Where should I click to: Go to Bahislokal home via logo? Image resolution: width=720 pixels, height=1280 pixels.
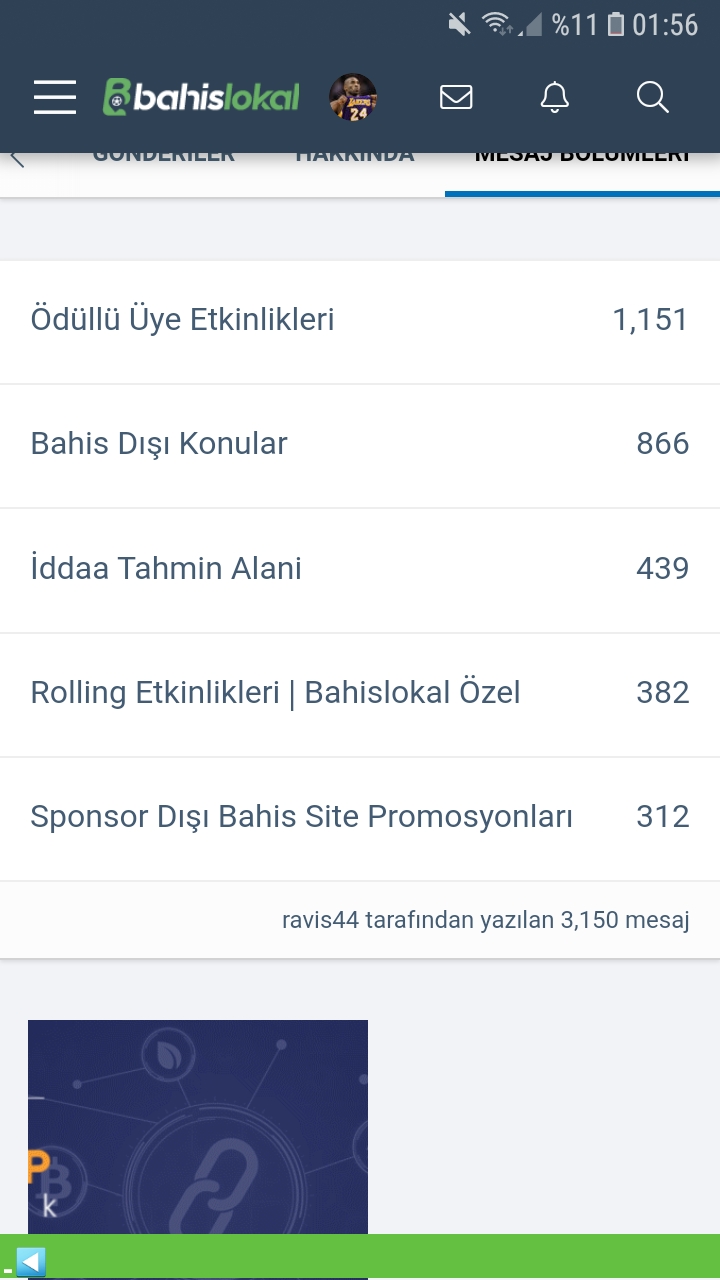click(201, 97)
